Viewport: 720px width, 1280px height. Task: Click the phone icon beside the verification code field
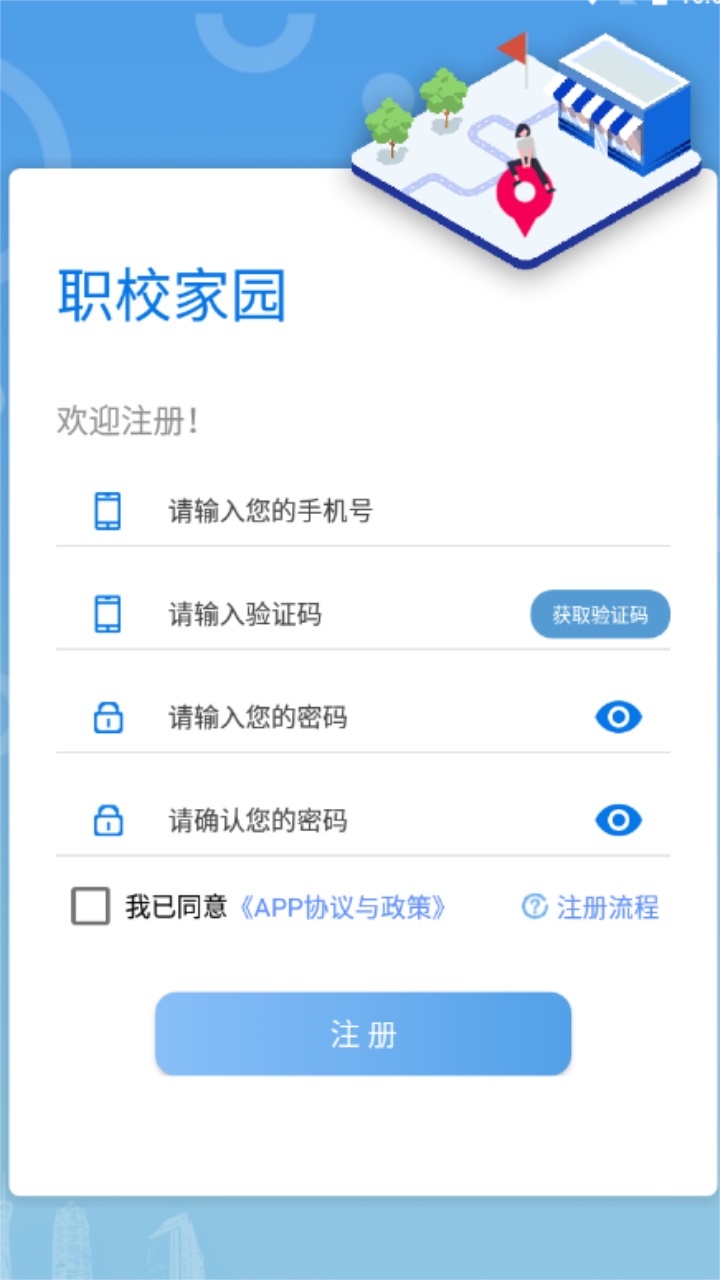click(107, 613)
